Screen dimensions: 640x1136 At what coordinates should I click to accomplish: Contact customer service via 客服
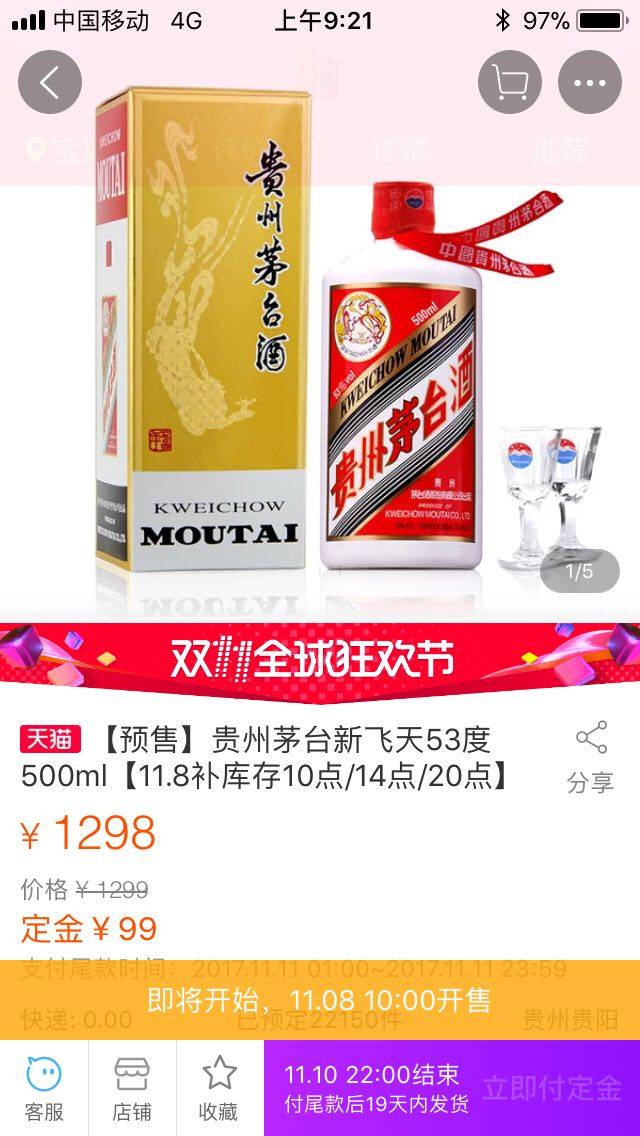(44, 1088)
